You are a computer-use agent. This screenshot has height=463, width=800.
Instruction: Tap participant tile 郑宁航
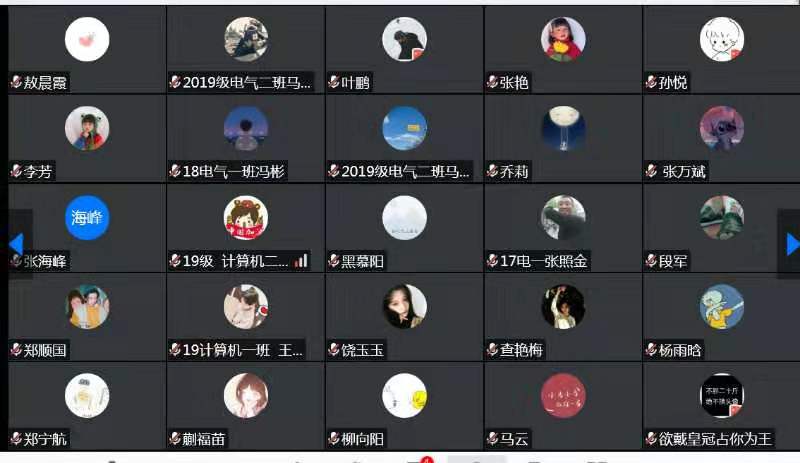(87, 404)
